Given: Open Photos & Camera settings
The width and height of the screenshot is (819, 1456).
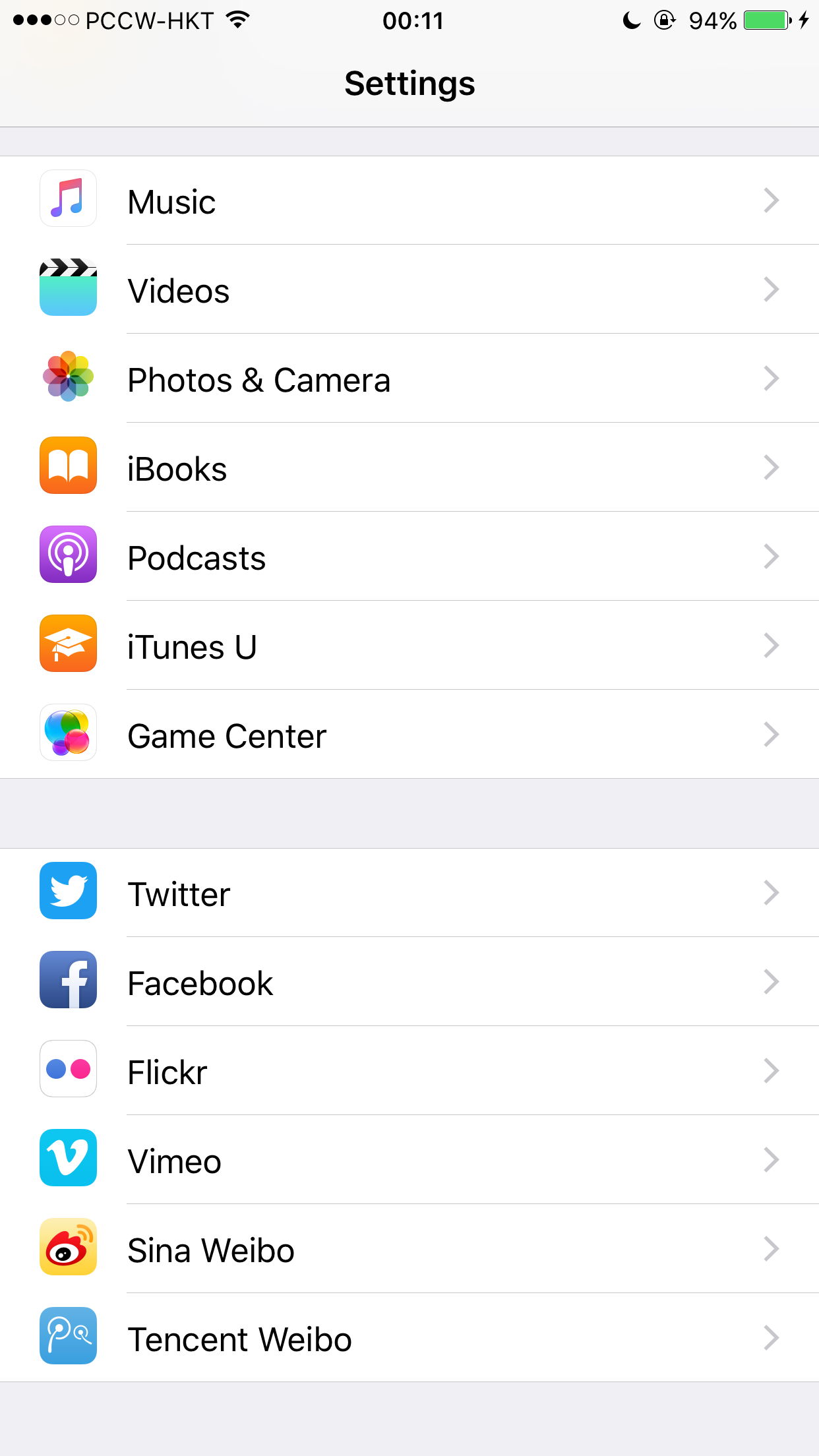Looking at the screenshot, I should (409, 379).
